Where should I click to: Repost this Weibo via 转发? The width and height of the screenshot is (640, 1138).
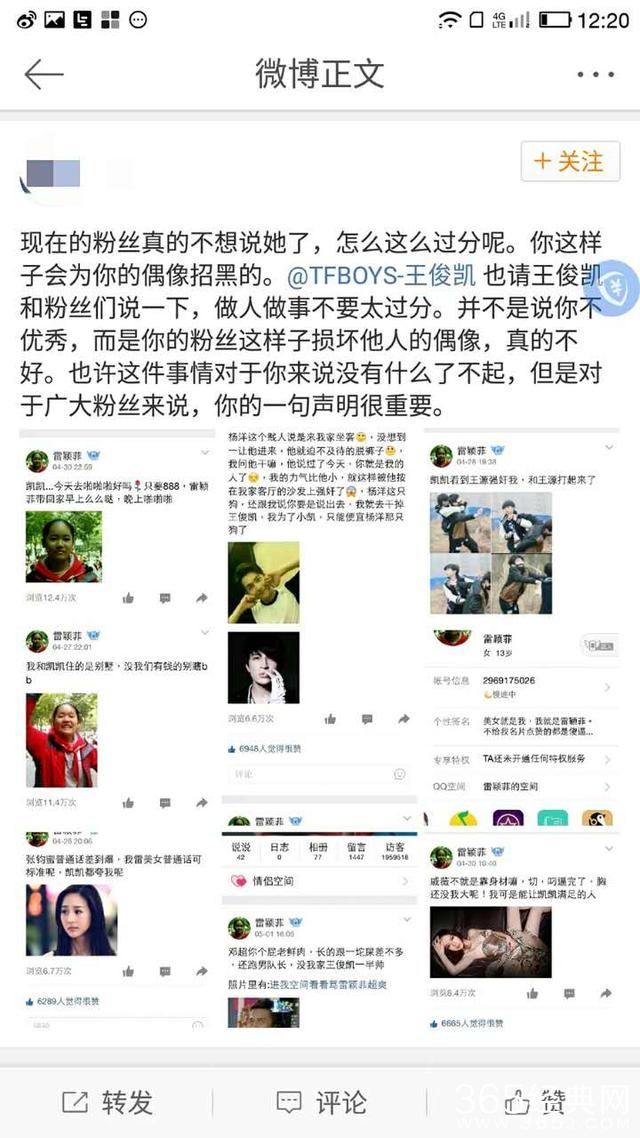coord(108,1102)
